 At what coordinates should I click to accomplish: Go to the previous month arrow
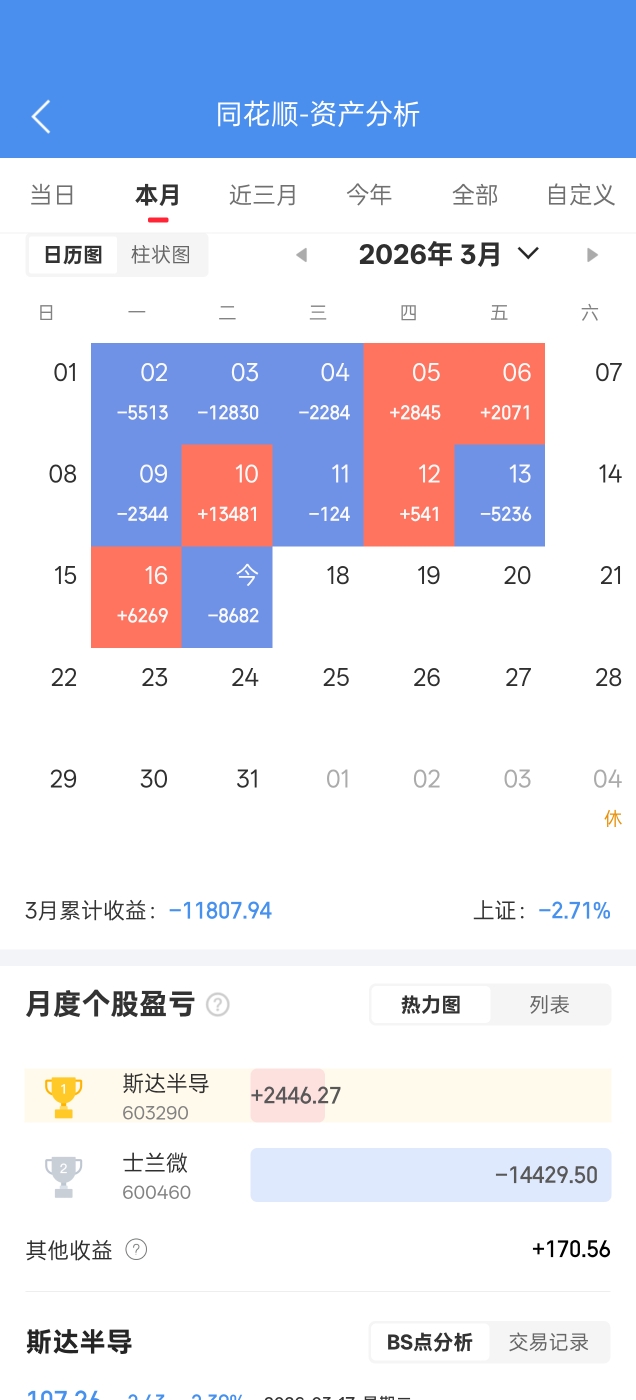pos(301,255)
